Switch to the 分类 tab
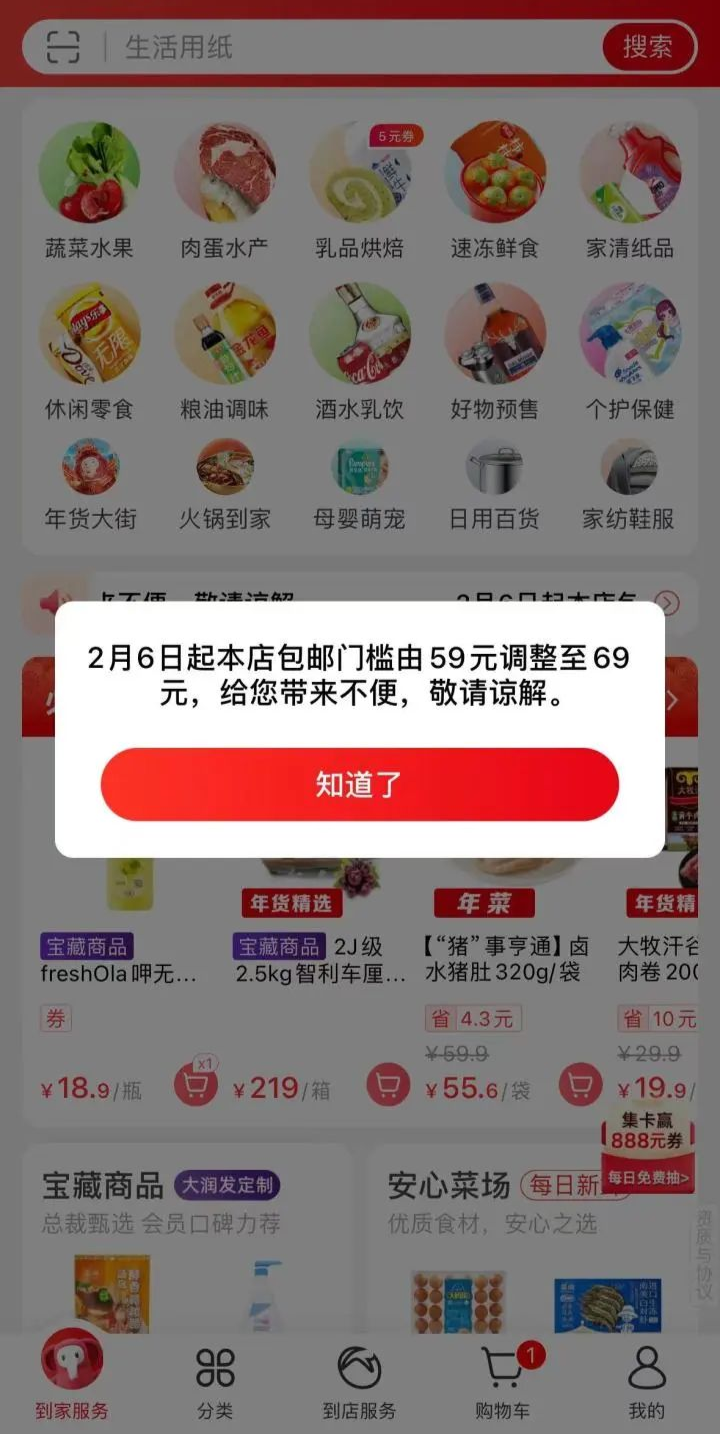The height and width of the screenshot is (1434, 720). click(215, 1382)
